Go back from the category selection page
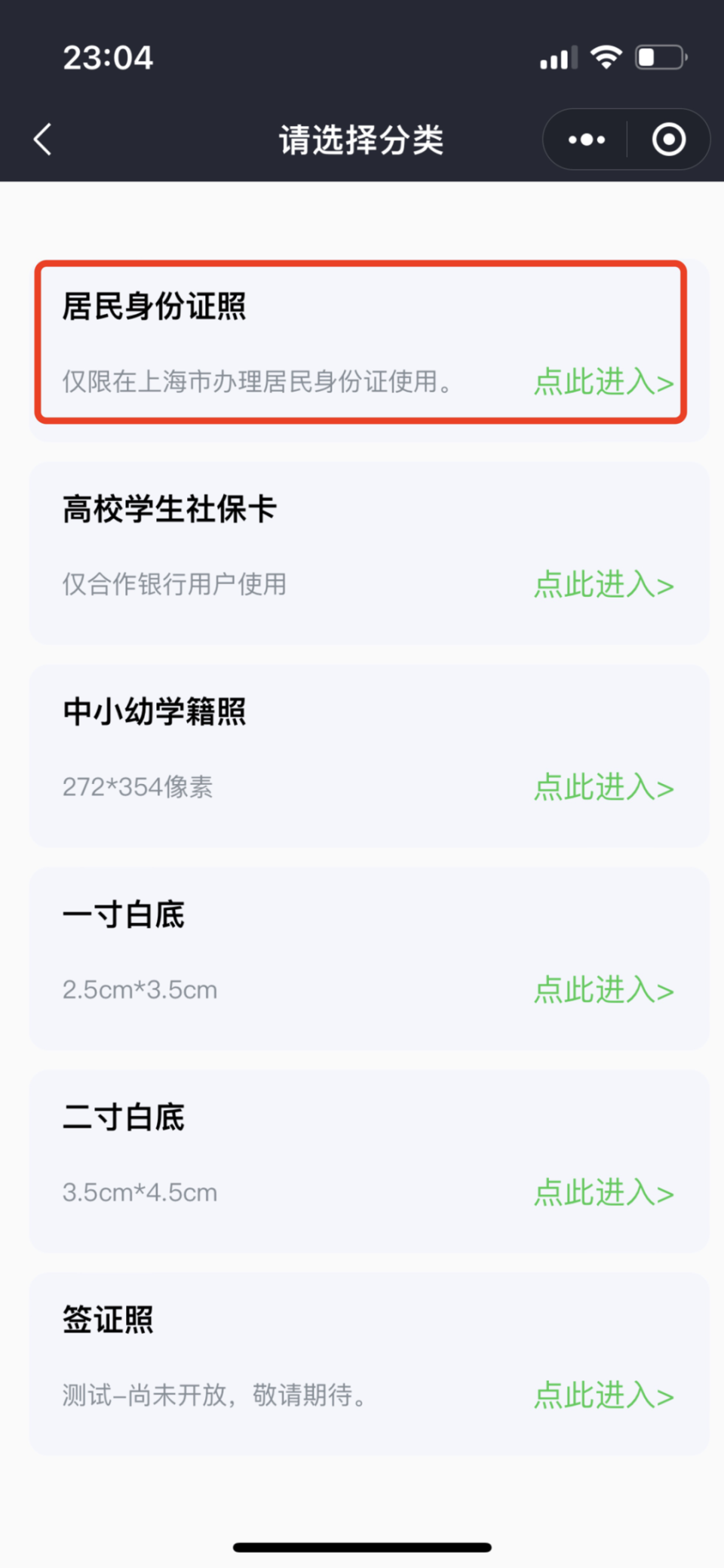The image size is (724, 1568). tap(43, 140)
